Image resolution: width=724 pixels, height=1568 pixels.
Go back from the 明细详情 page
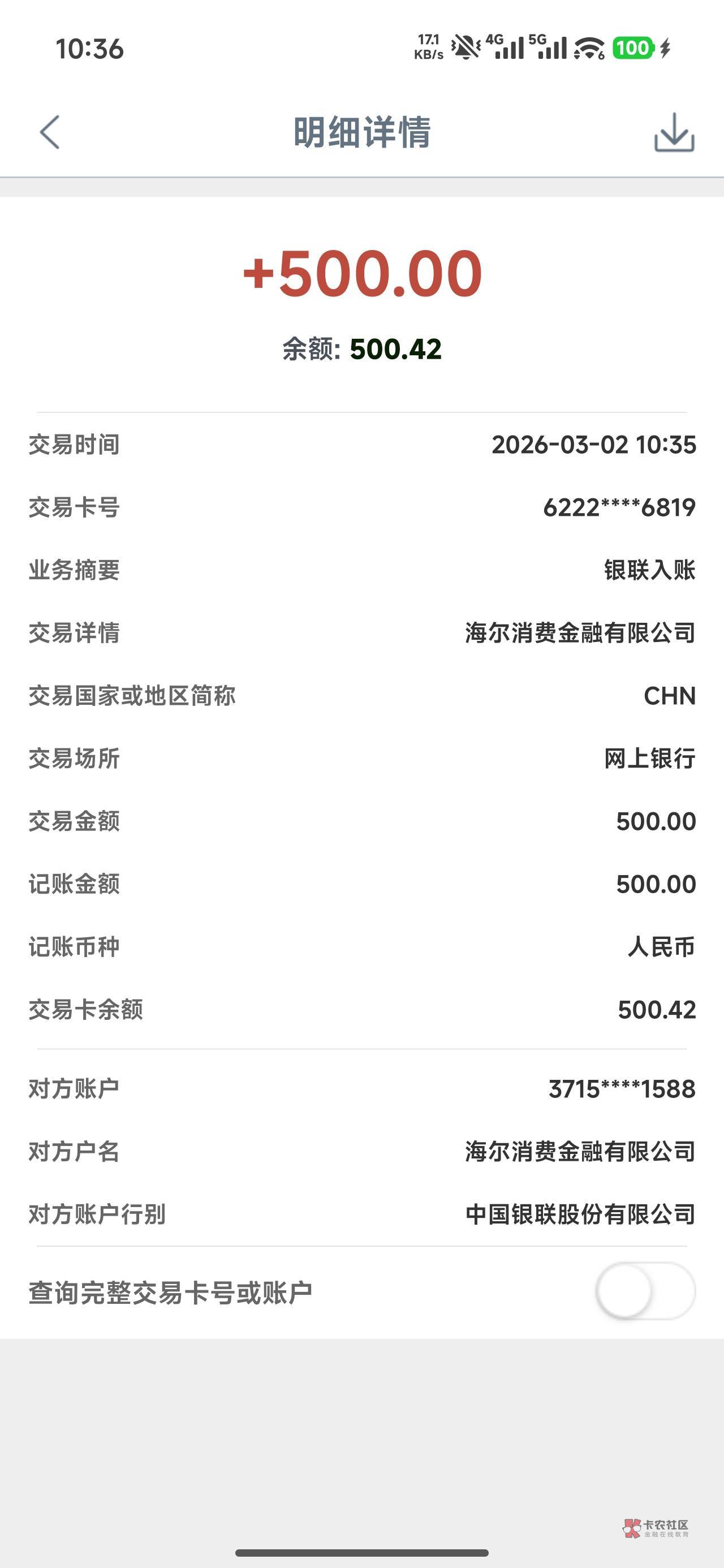pos(50,132)
